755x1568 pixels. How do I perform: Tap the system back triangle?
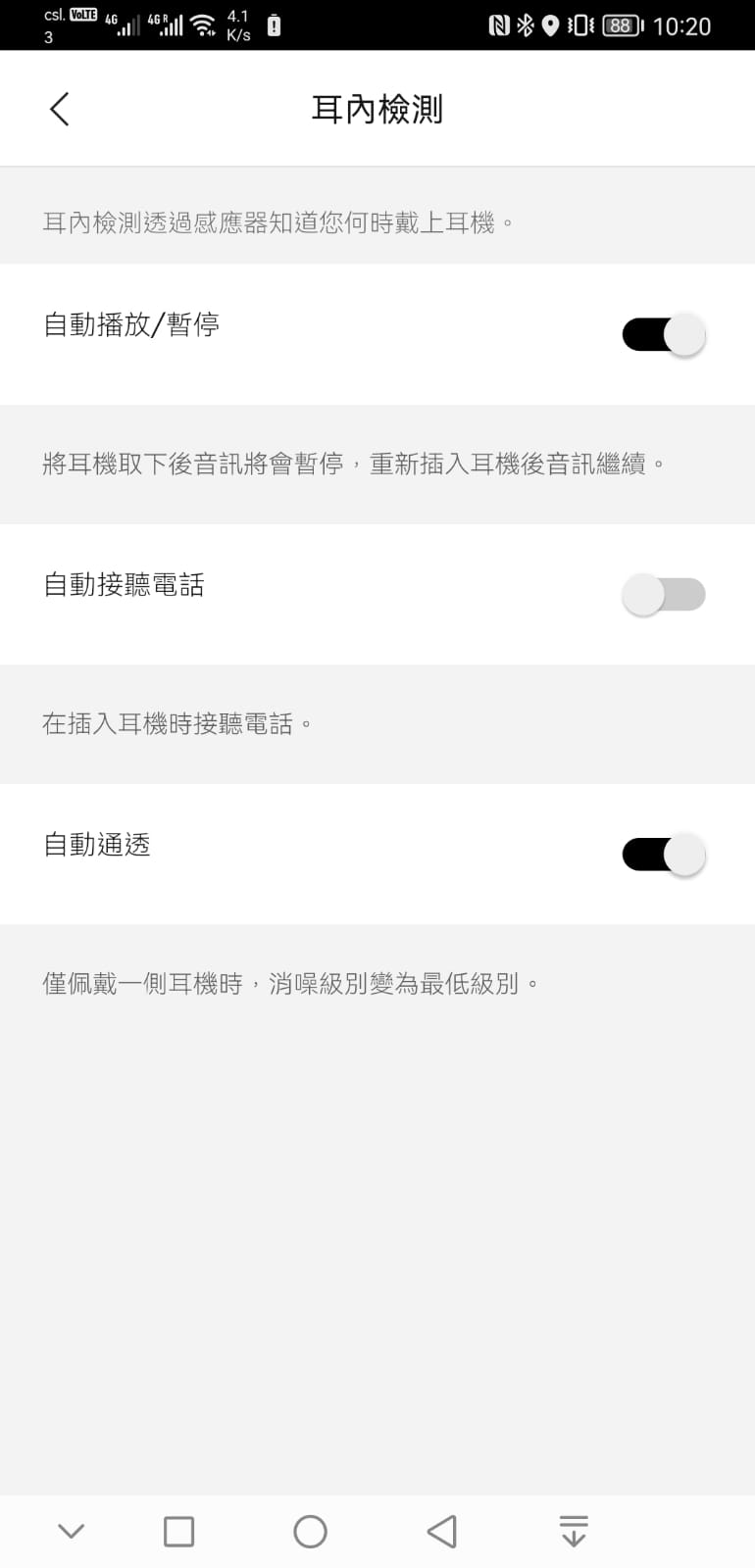pos(442,1531)
